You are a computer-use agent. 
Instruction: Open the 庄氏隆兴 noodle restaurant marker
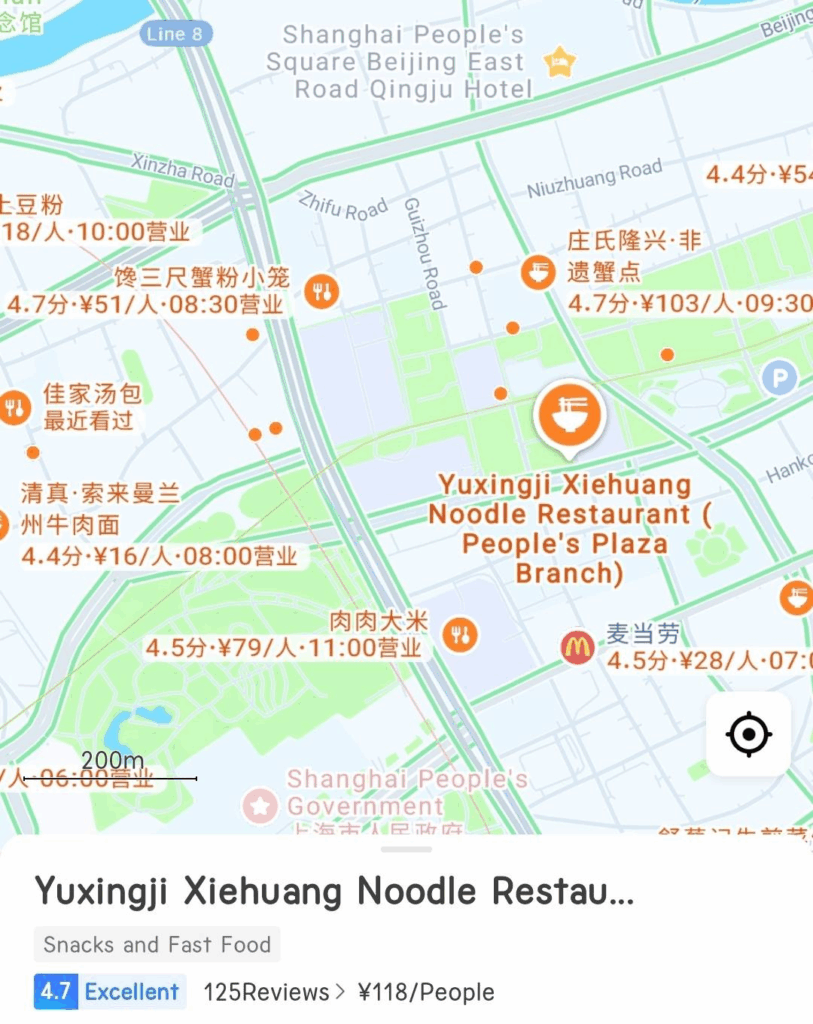click(x=538, y=271)
